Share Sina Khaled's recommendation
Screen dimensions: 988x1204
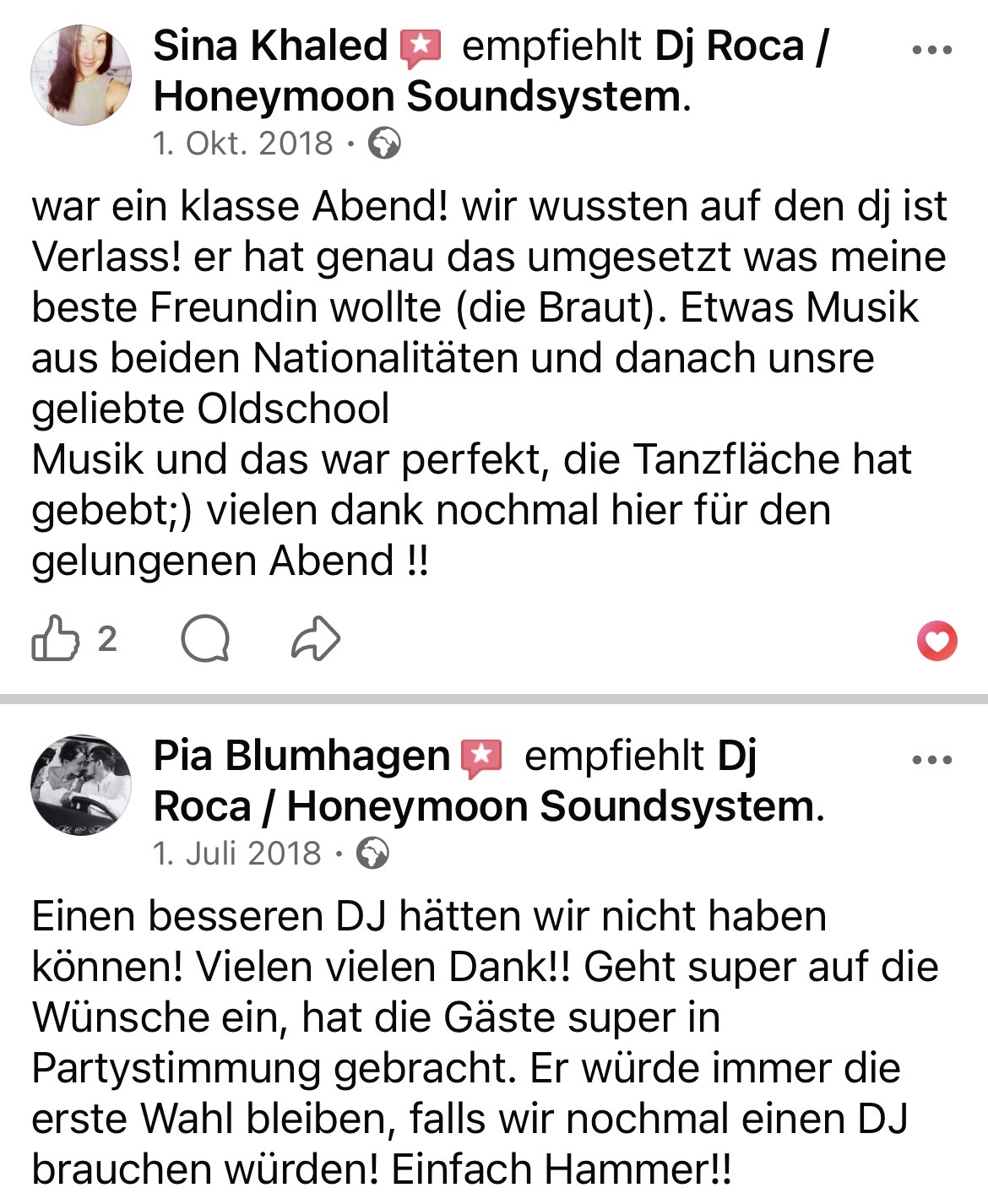[316, 638]
